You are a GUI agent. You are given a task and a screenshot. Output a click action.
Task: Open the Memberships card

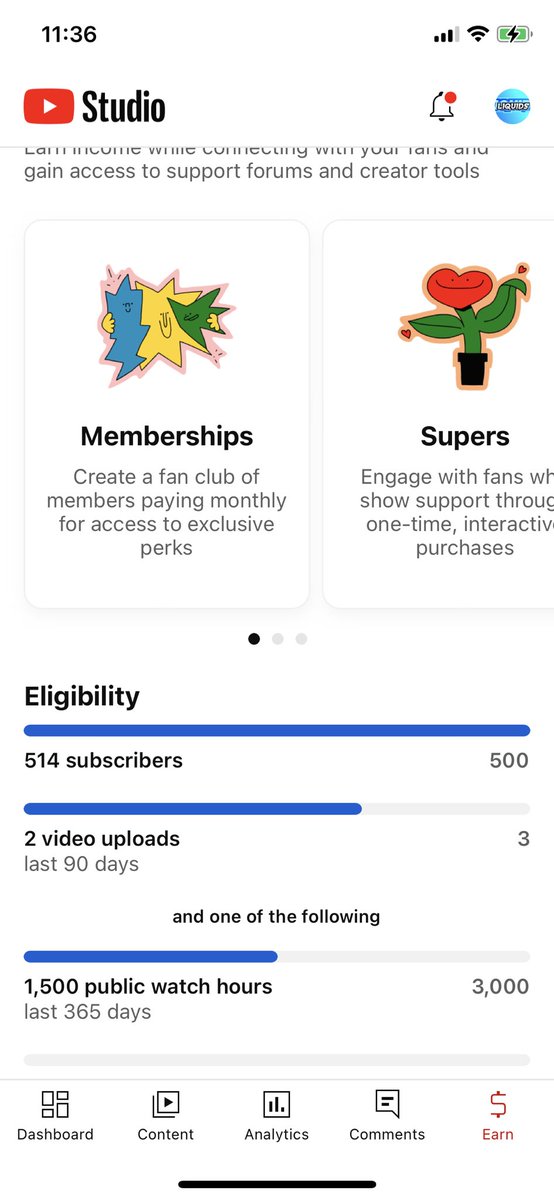(167, 414)
